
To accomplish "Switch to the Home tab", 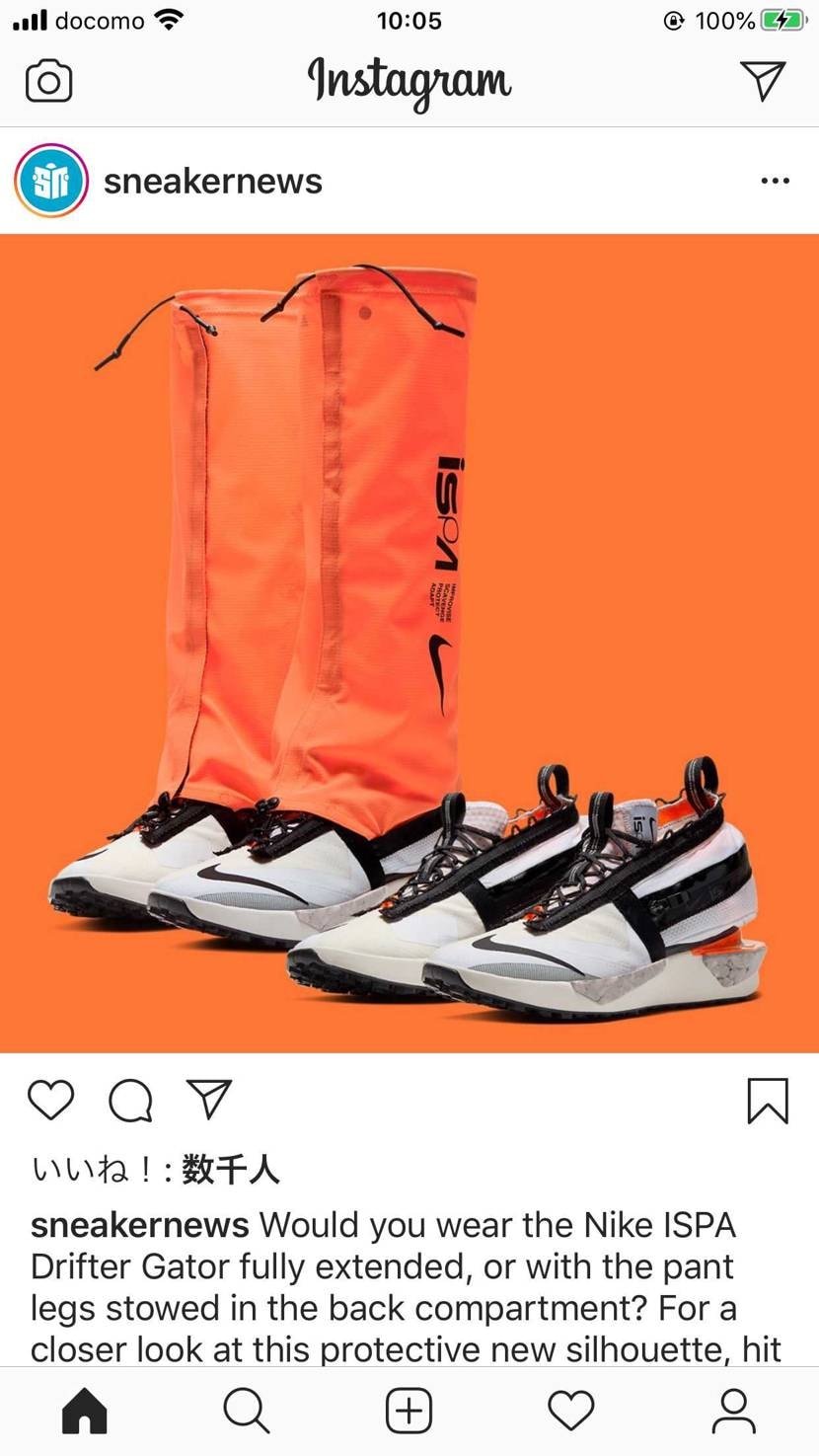I will click(x=85, y=1411).
